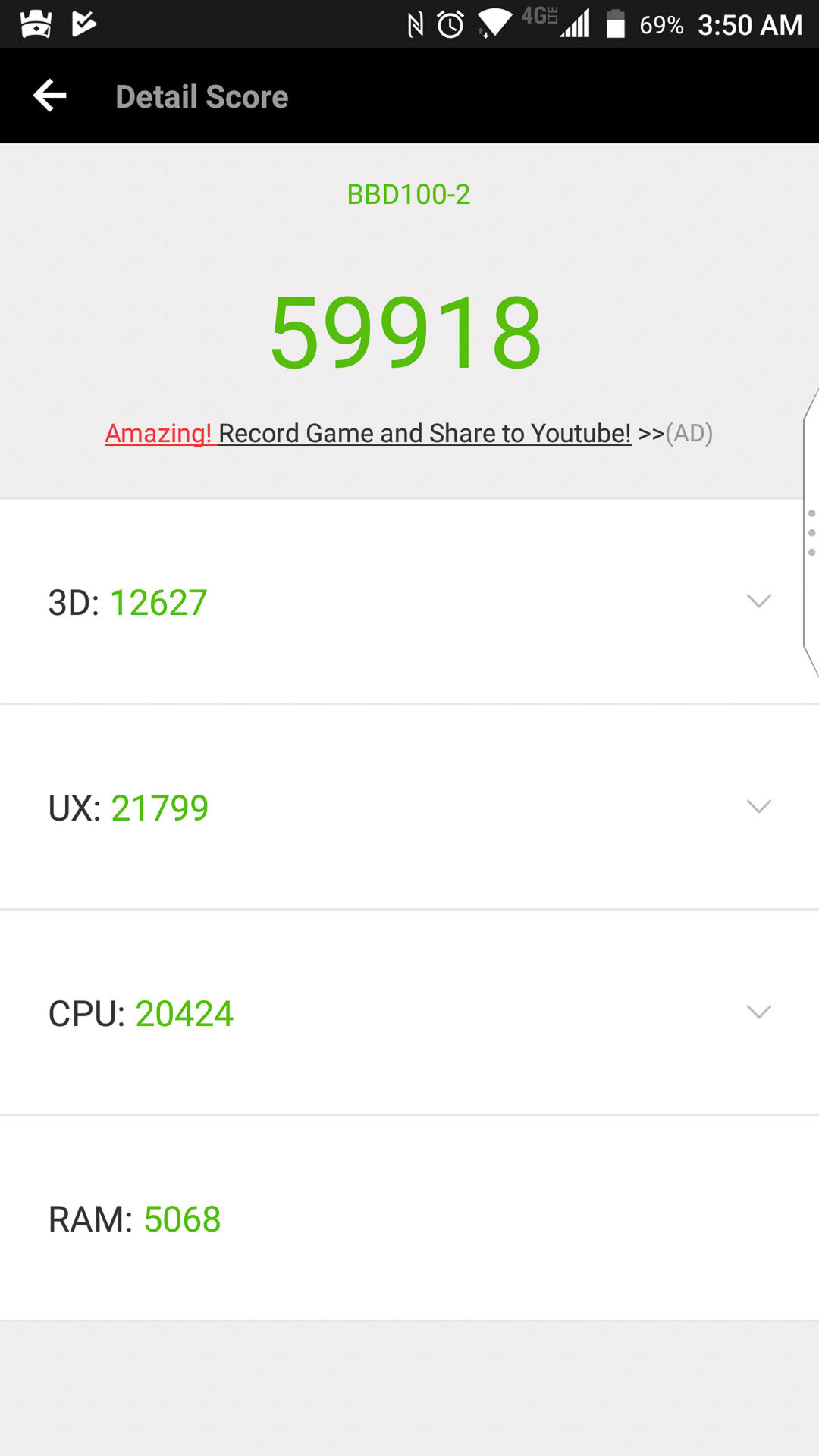
Task: Expand the 3D score details
Action: point(758,601)
